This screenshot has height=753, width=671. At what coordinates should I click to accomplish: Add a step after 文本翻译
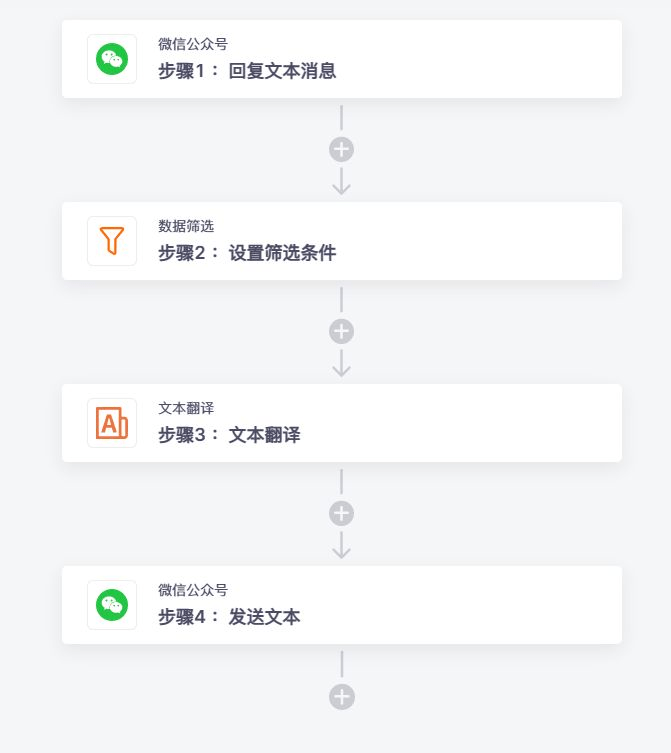pyautogui.click(x=342, y=514)
